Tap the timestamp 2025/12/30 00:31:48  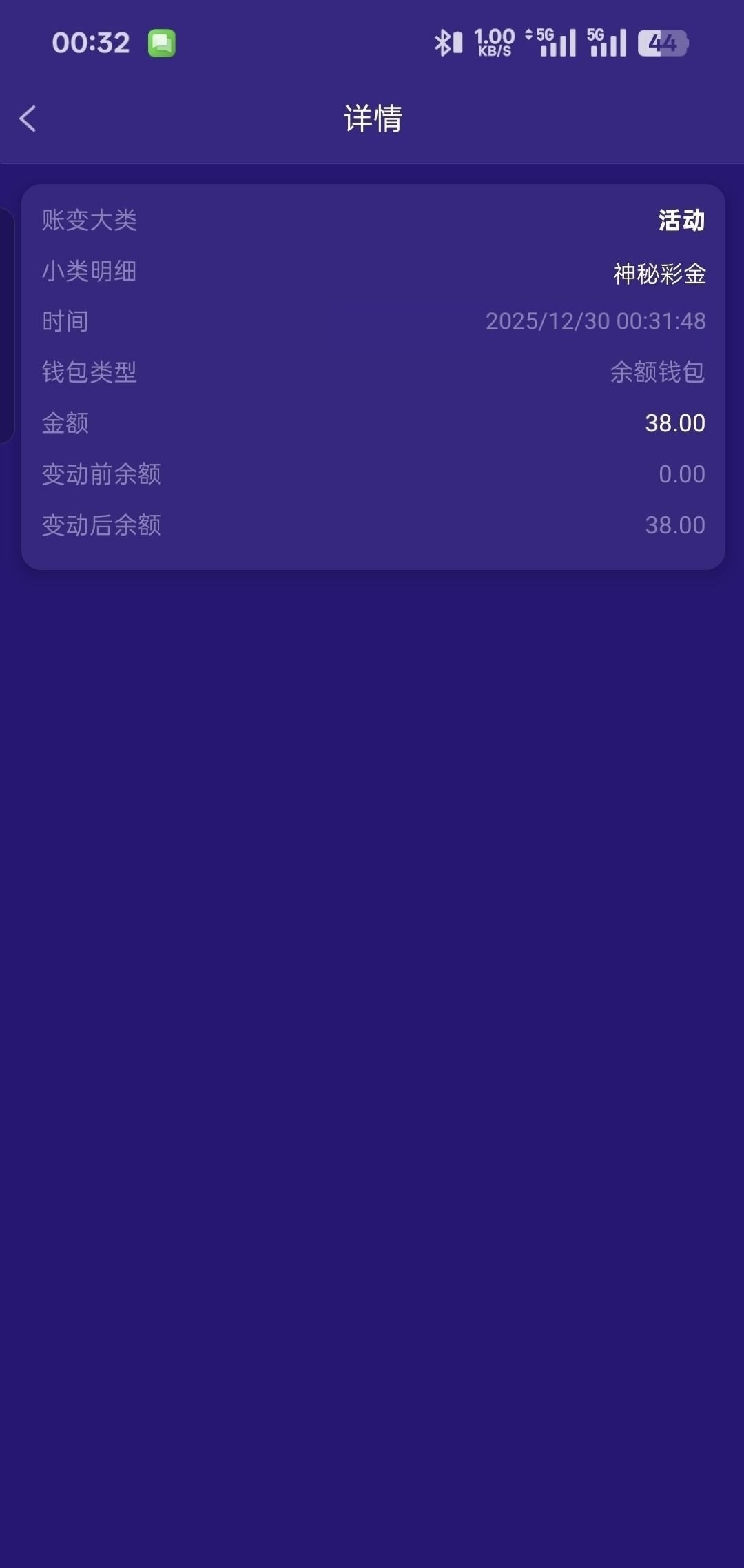coord(595,321)
